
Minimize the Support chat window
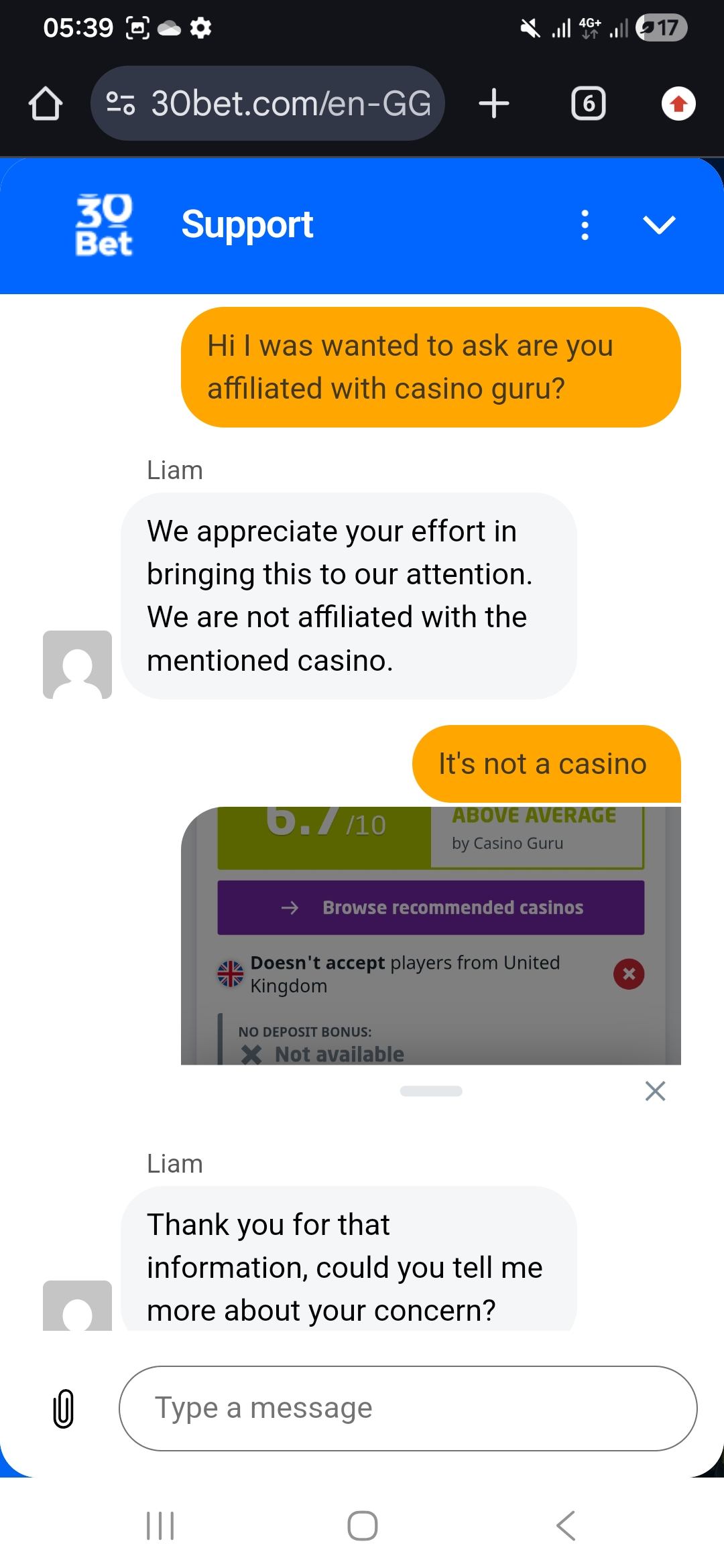tap(659, 224)
